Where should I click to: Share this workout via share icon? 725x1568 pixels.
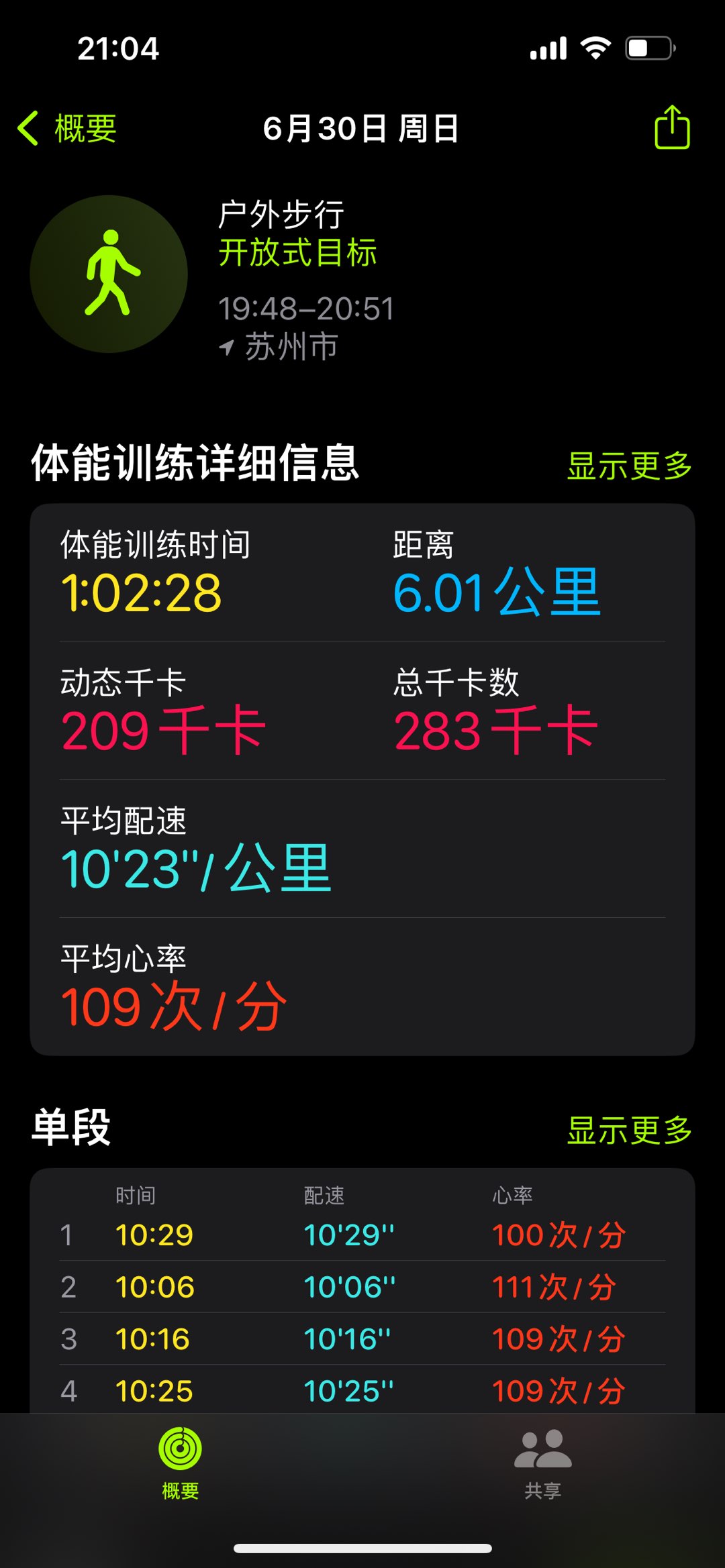tap(672, 127)
